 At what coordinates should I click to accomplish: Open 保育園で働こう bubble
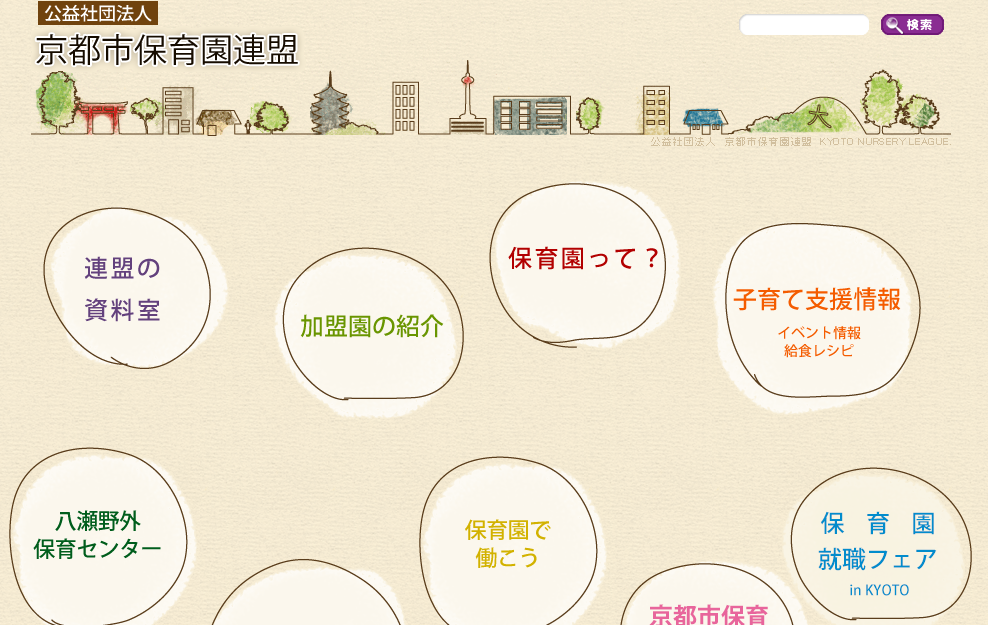point(507,543)
